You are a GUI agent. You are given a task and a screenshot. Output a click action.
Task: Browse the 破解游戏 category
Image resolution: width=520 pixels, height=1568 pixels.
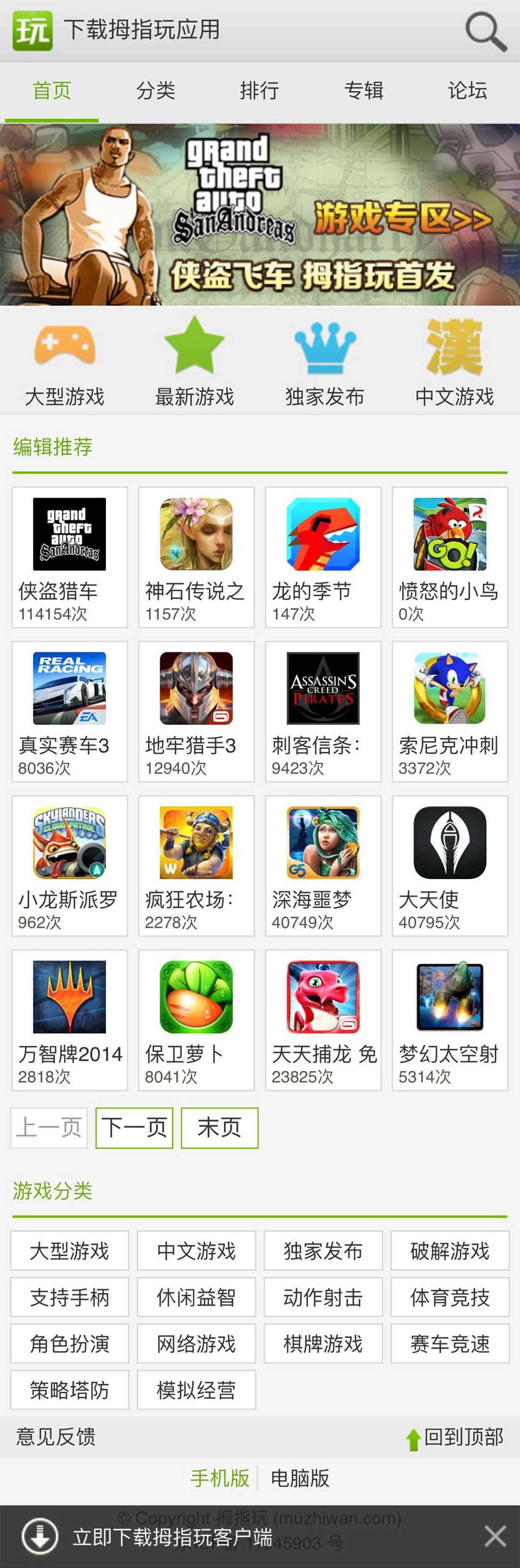[450, 1251]
